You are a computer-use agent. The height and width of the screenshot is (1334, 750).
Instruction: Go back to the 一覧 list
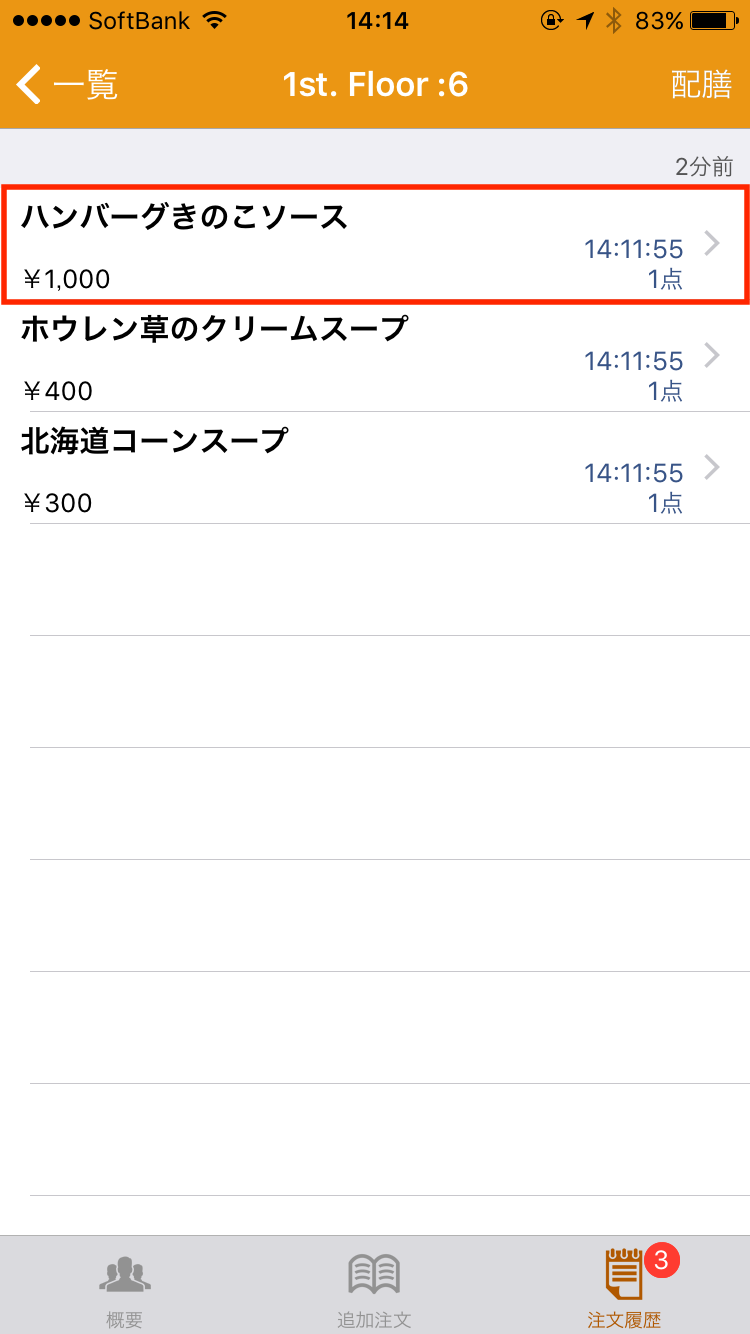point(67,85)
